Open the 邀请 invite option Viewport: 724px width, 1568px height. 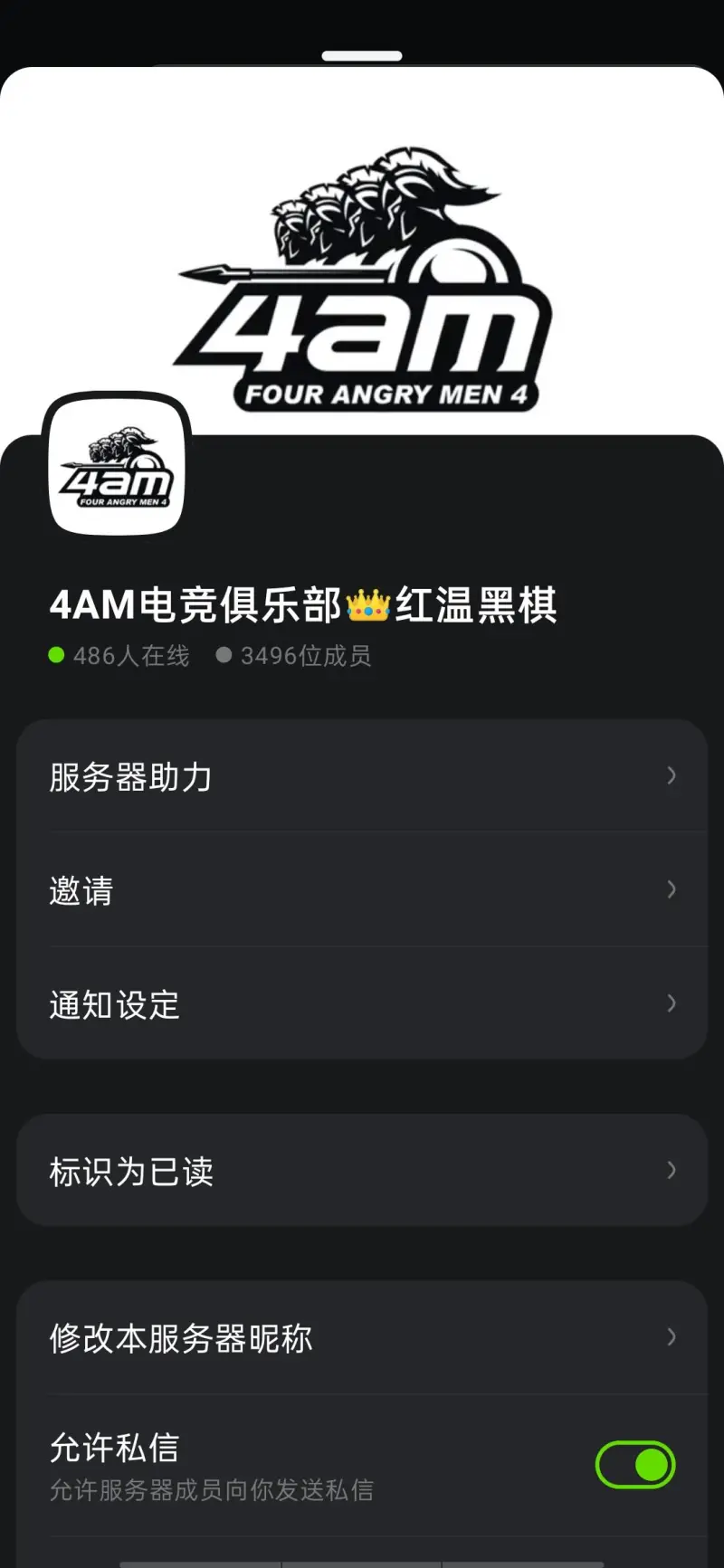click(x=362, y=890)
